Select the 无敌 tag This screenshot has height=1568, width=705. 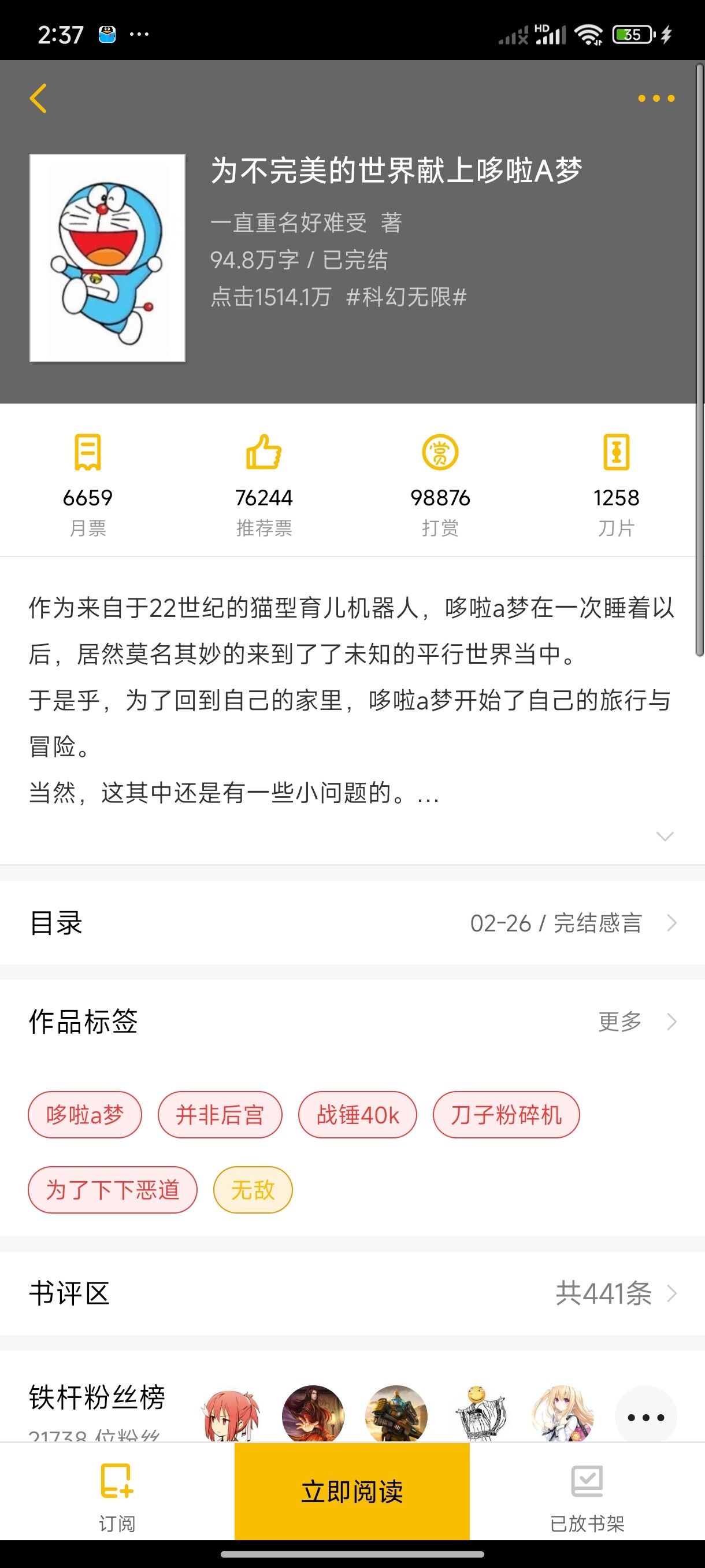pyautogui.click(x=253, y=1189)
